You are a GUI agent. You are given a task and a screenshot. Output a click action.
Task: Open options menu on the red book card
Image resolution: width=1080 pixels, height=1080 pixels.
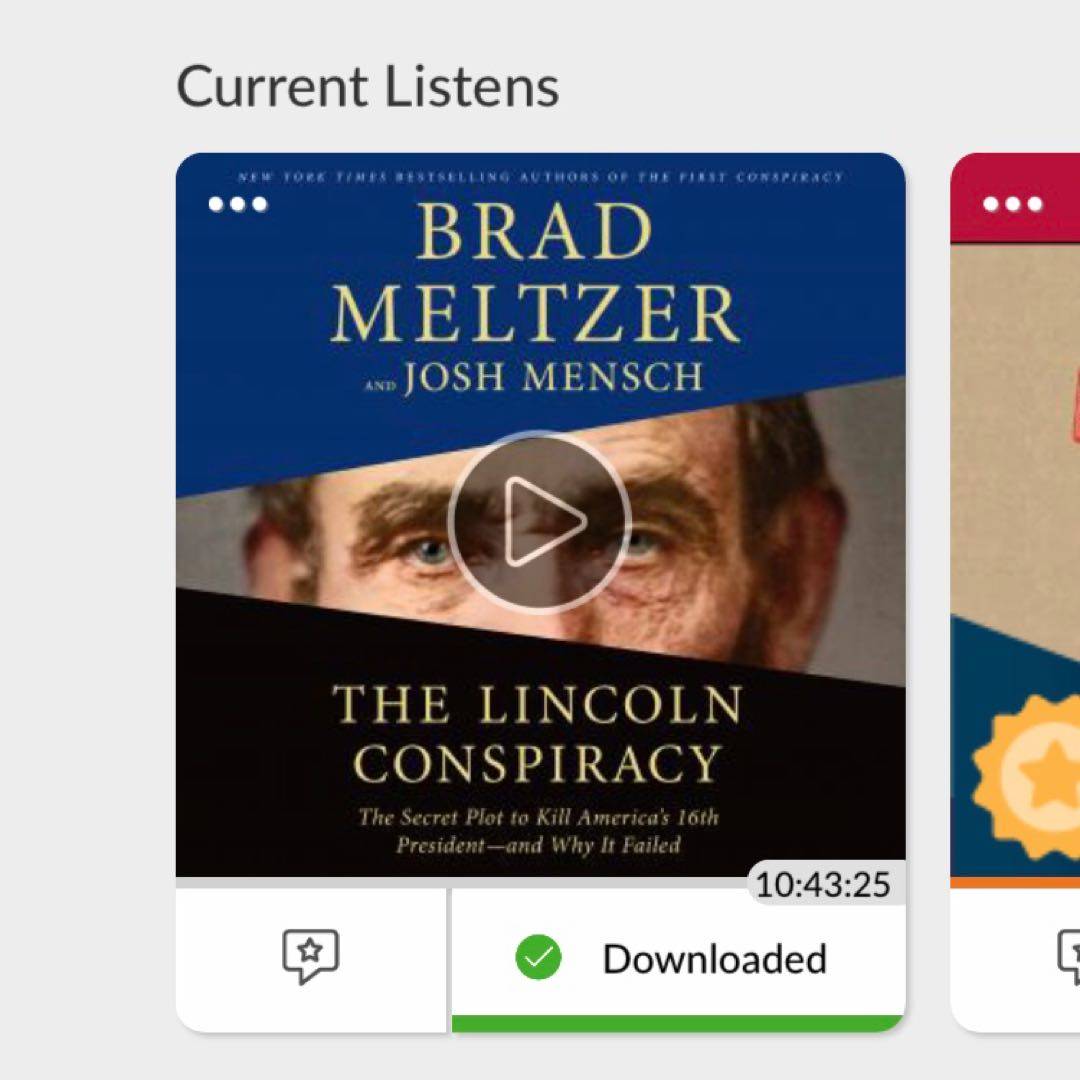[x=1012, y=204]
